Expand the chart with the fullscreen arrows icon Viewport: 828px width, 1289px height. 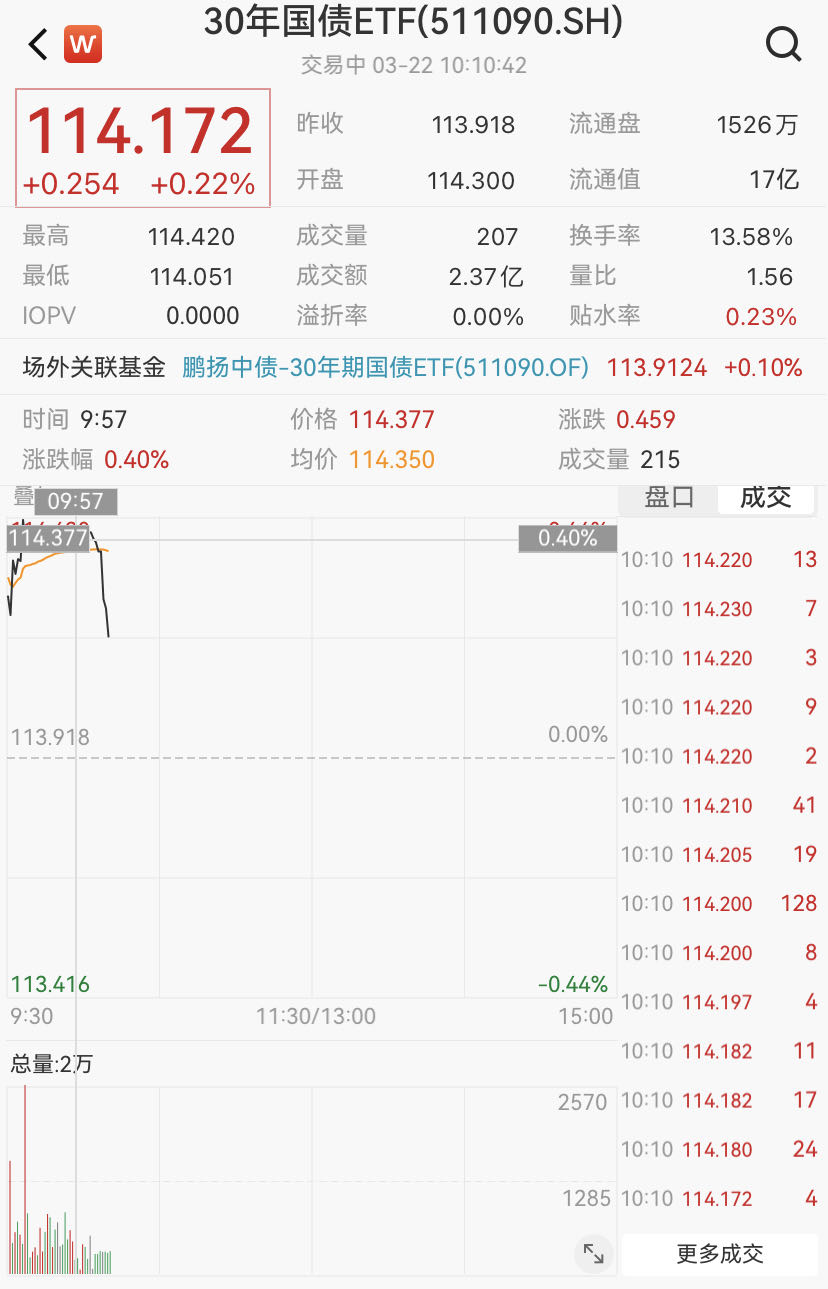click(x=594, y=1253)
